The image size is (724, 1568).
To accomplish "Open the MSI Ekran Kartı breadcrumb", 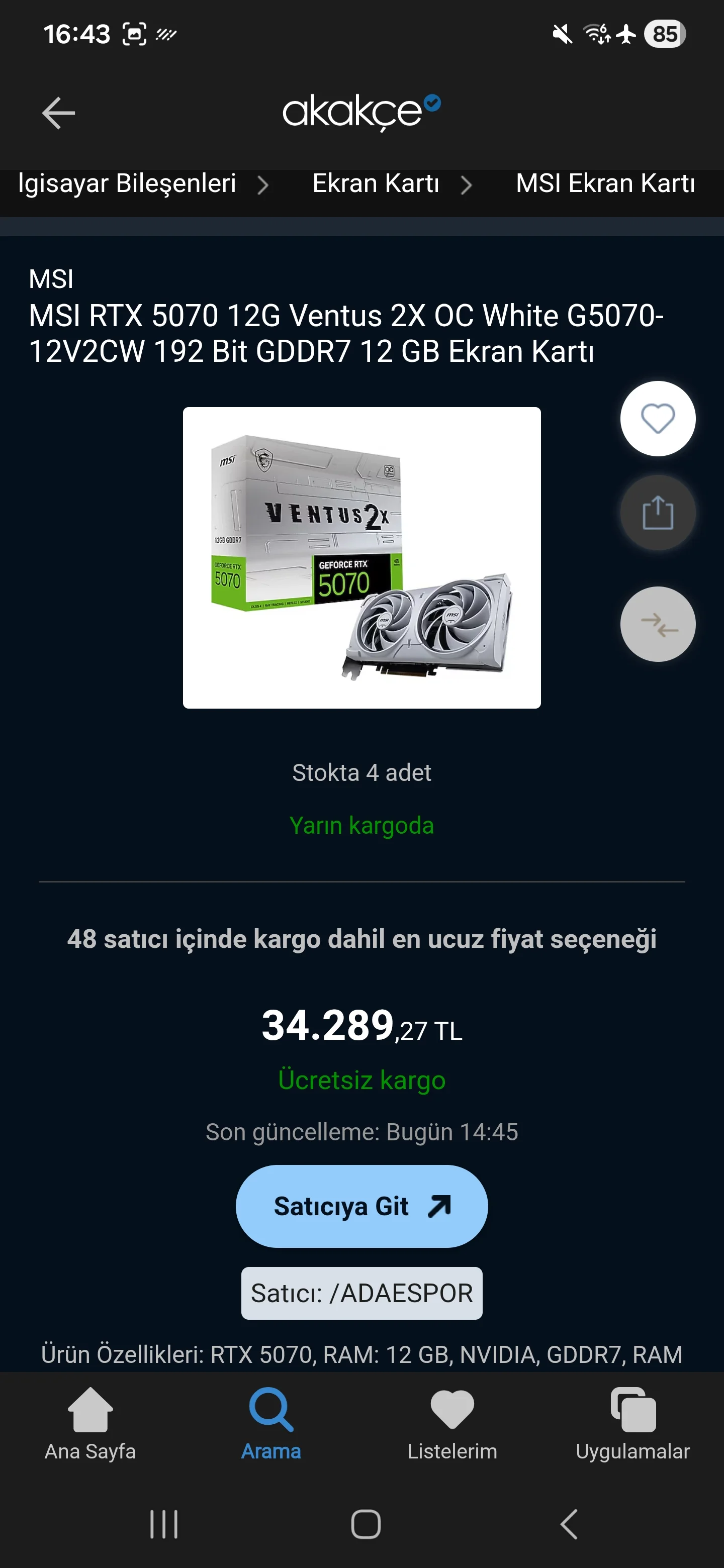I will click(605, 184).
